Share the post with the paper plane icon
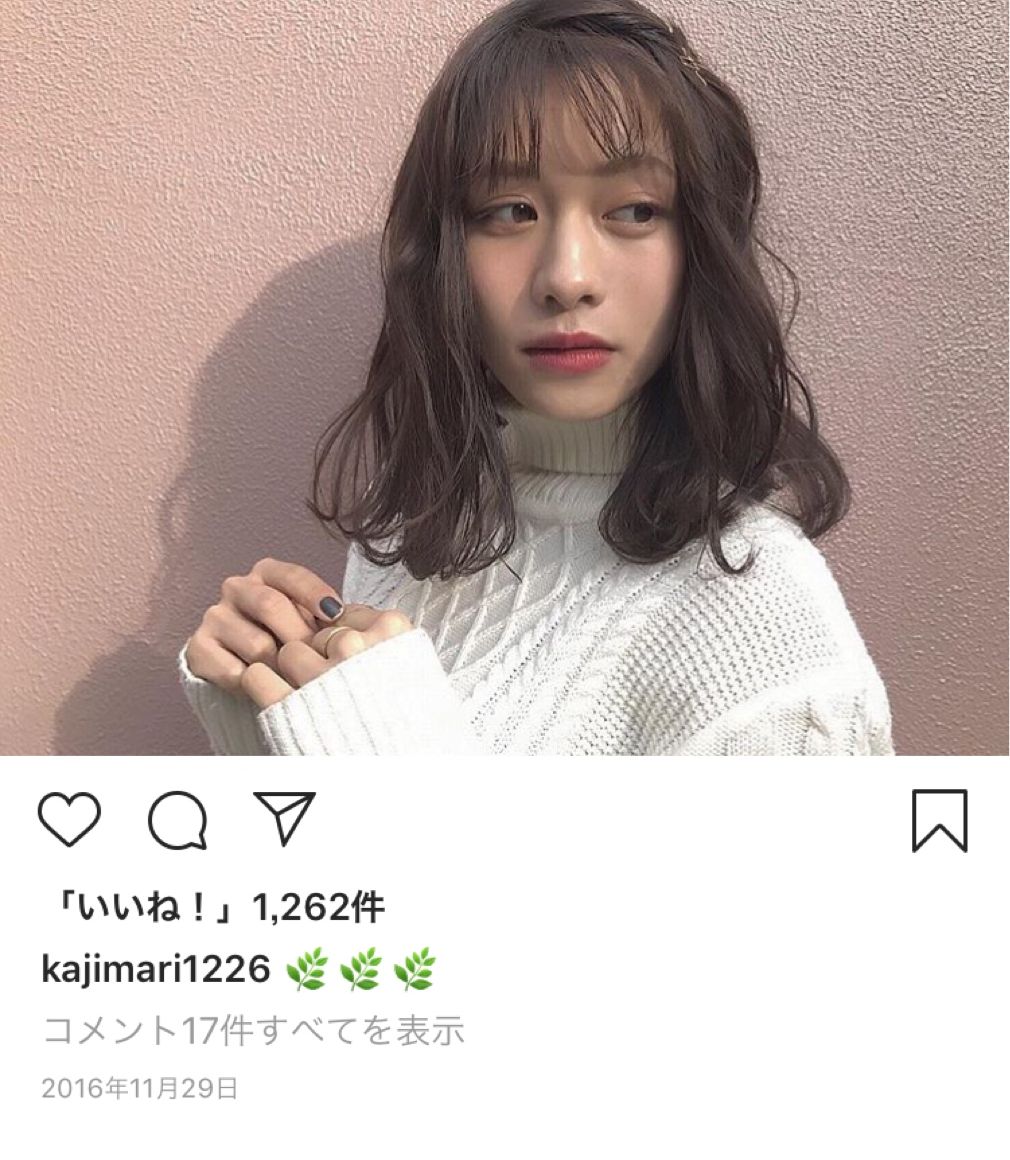The width and height of the screenshot is (1010, 1160). (283, 818)
